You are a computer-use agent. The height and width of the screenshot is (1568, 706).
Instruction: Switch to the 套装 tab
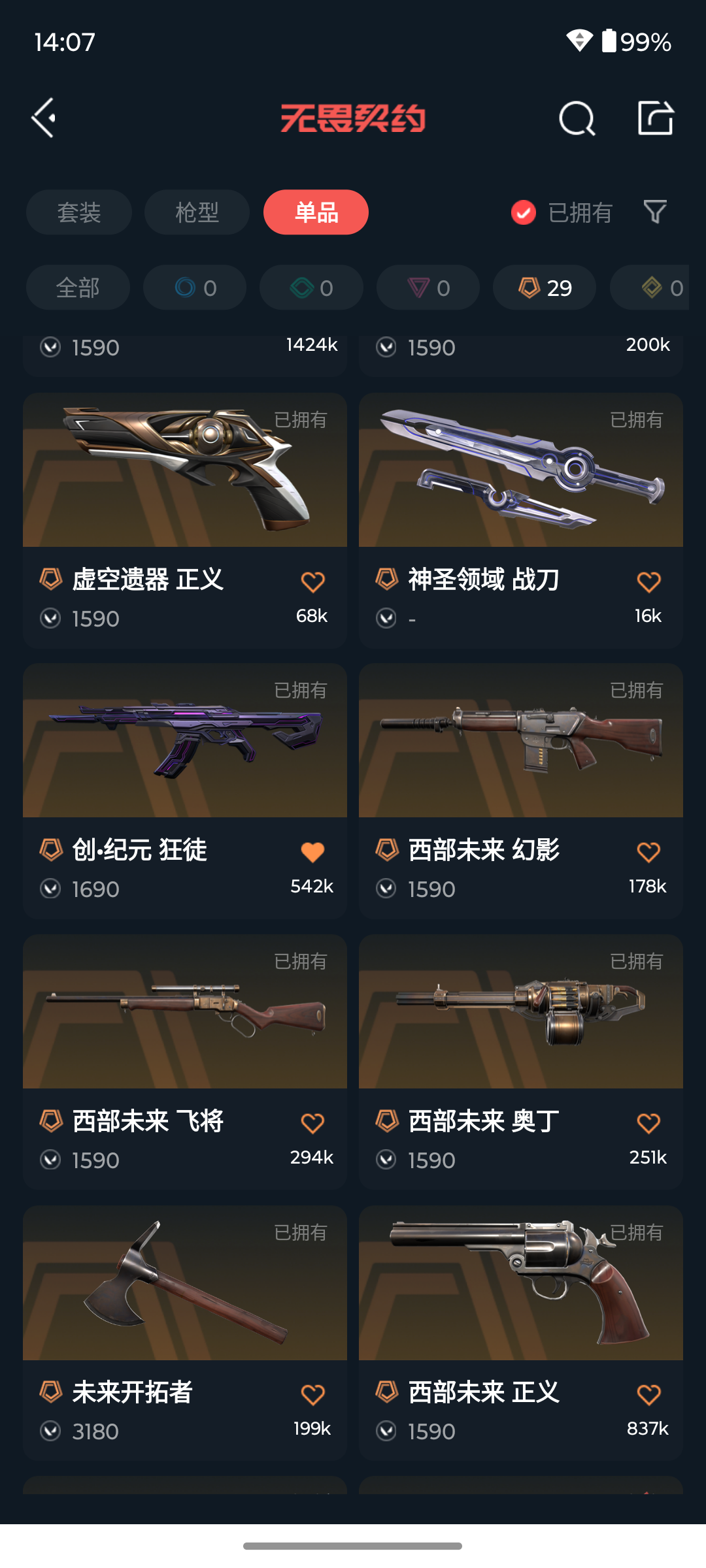click(x=79, y=212)
